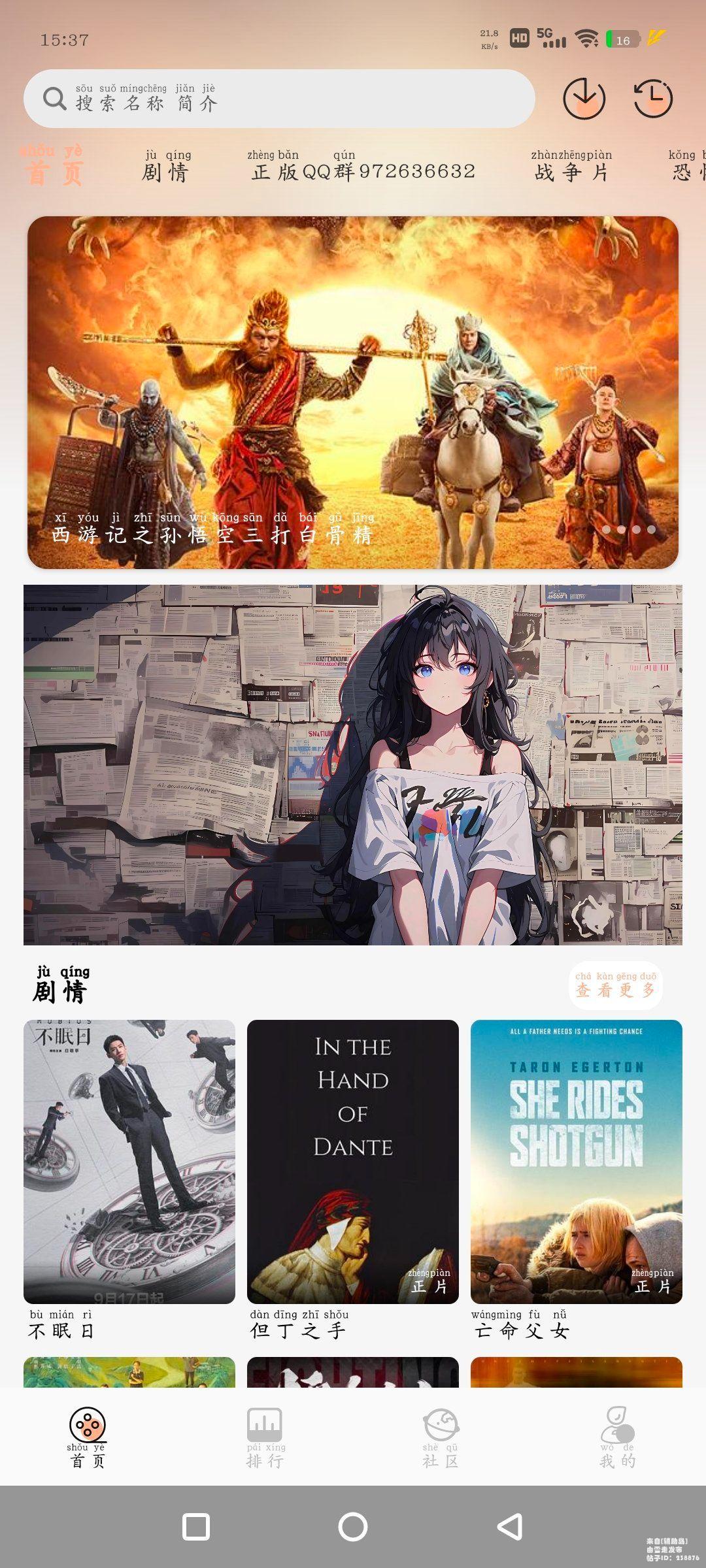Tap 查看更多 for the 剧情 section

click(615, 985)
